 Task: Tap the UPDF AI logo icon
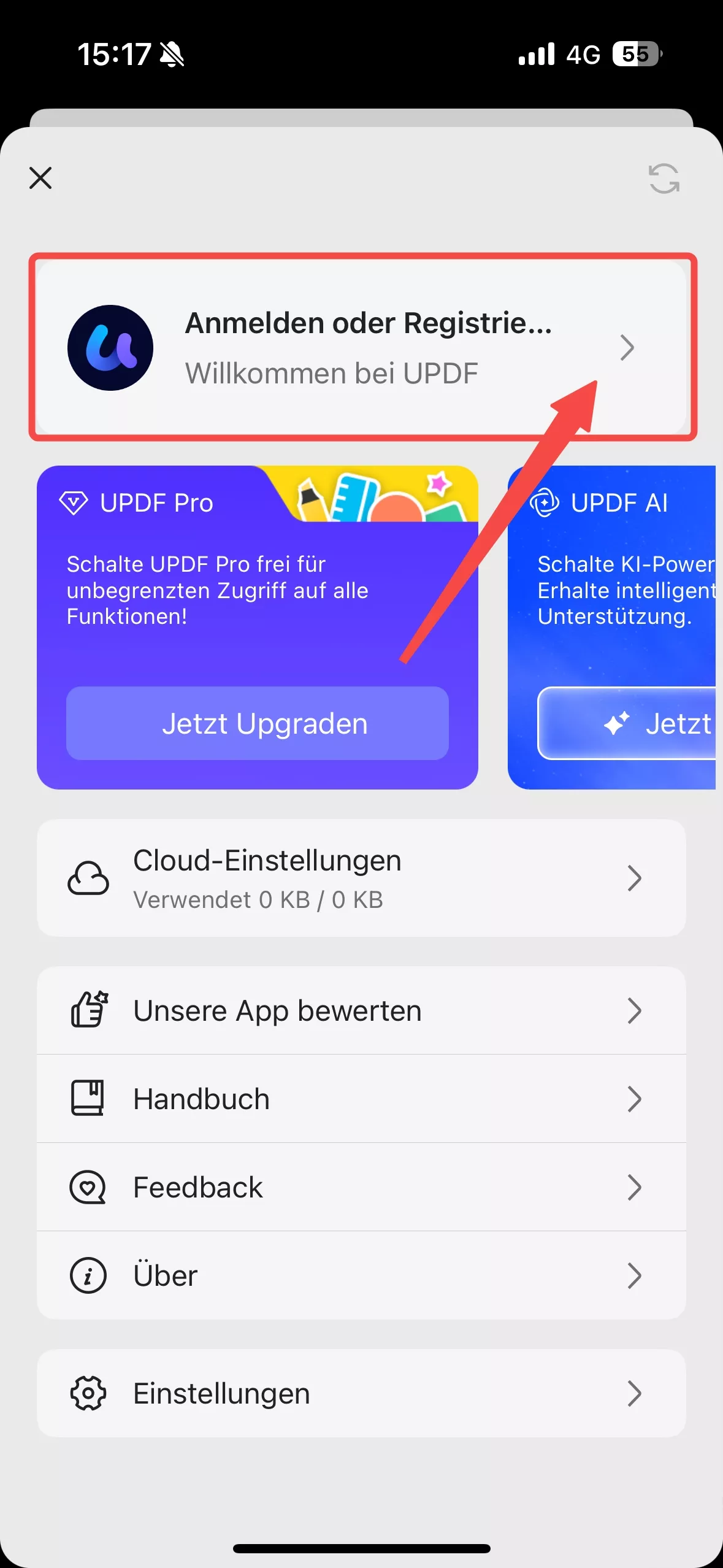pyautogui.click(x=545, y=502)
